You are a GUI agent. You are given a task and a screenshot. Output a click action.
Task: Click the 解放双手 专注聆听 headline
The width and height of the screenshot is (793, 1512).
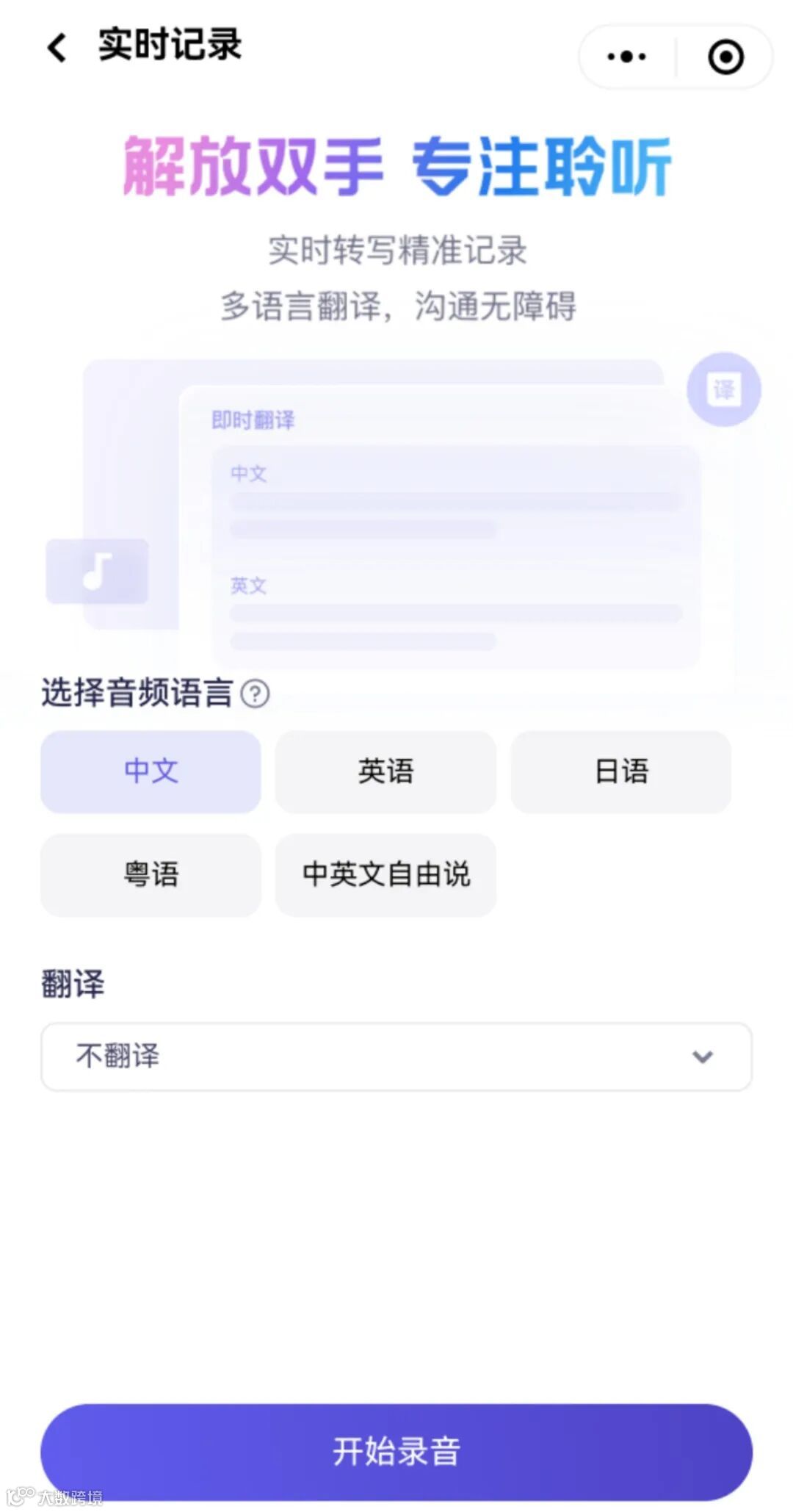pos(396,166)
